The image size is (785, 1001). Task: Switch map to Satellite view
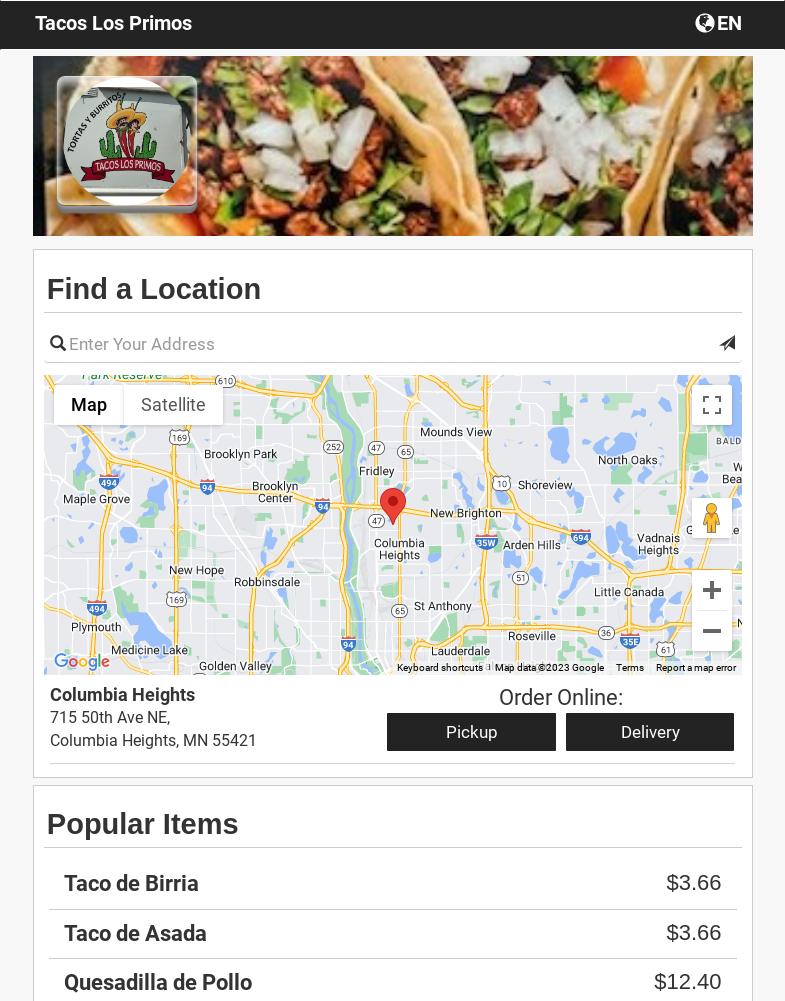click(x=173, y=405)
